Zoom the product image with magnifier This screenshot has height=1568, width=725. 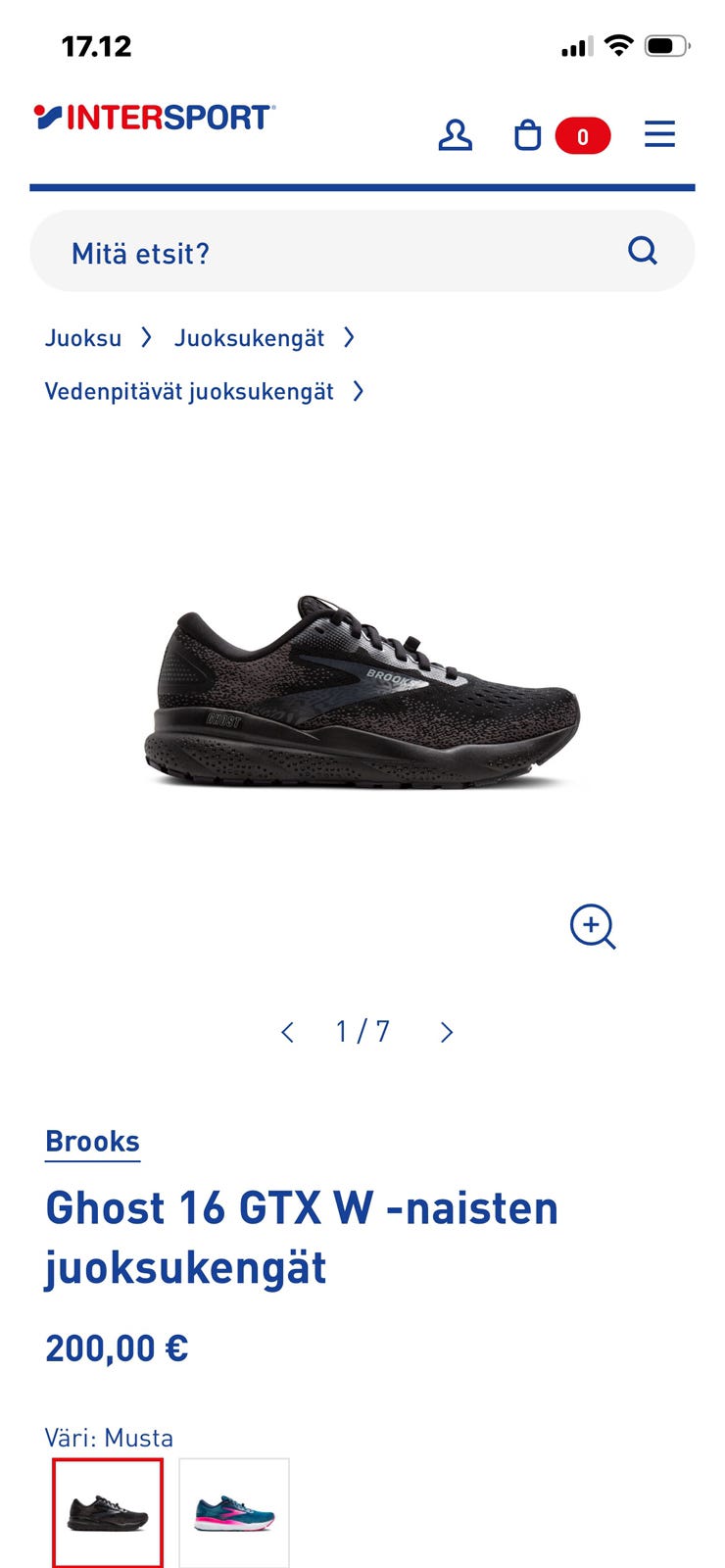[x=593, y=926]
